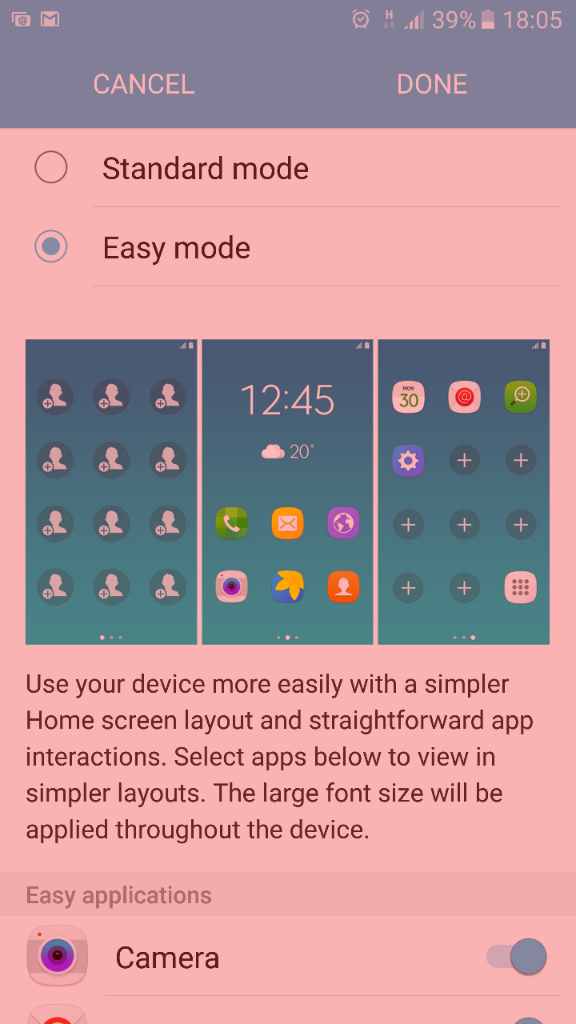Confirm selection with DONE
The height and width of the screenshot is (1024, 576).
click(432, 84)
